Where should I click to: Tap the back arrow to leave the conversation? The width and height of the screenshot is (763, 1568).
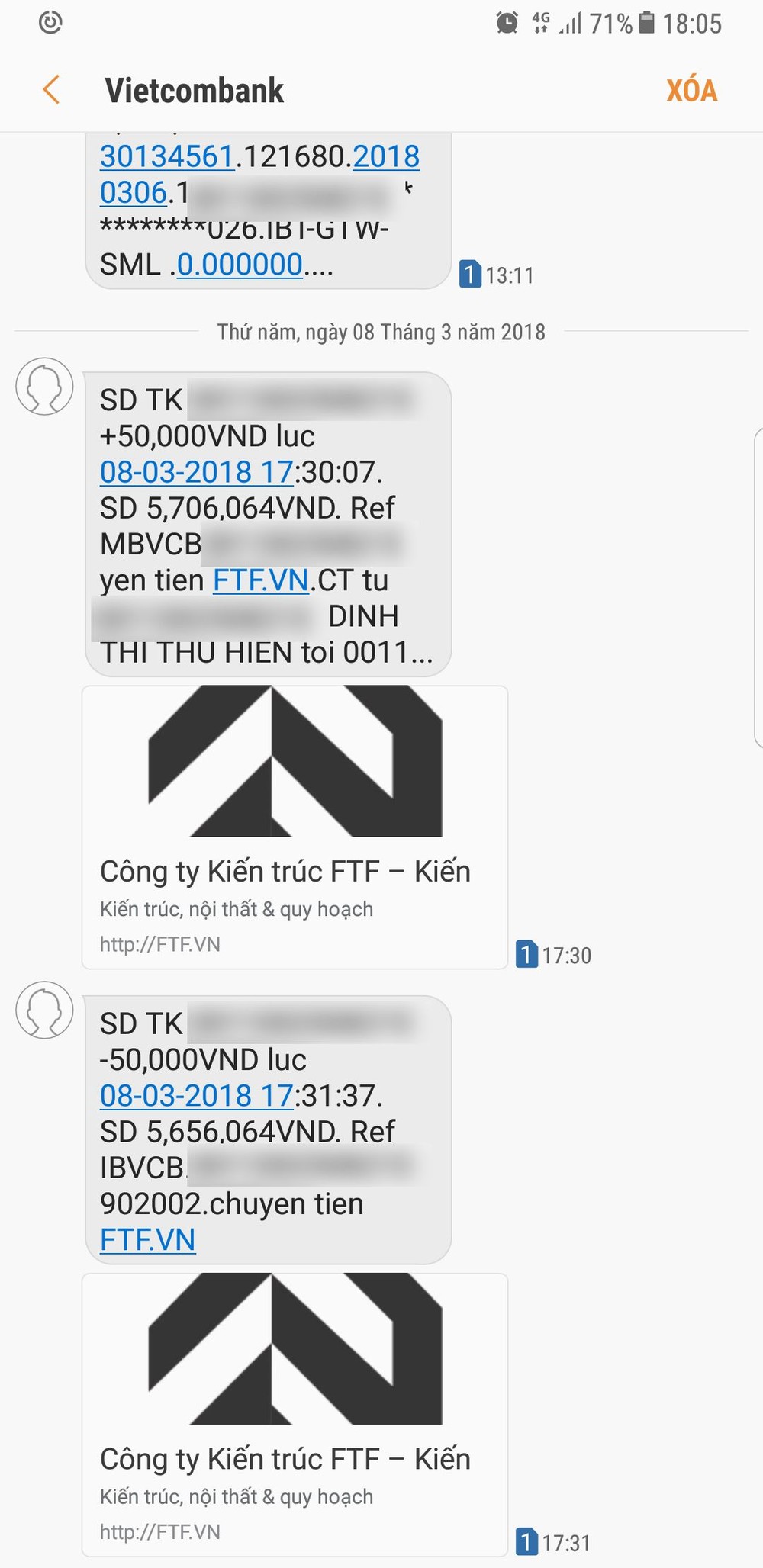(50, 90)
